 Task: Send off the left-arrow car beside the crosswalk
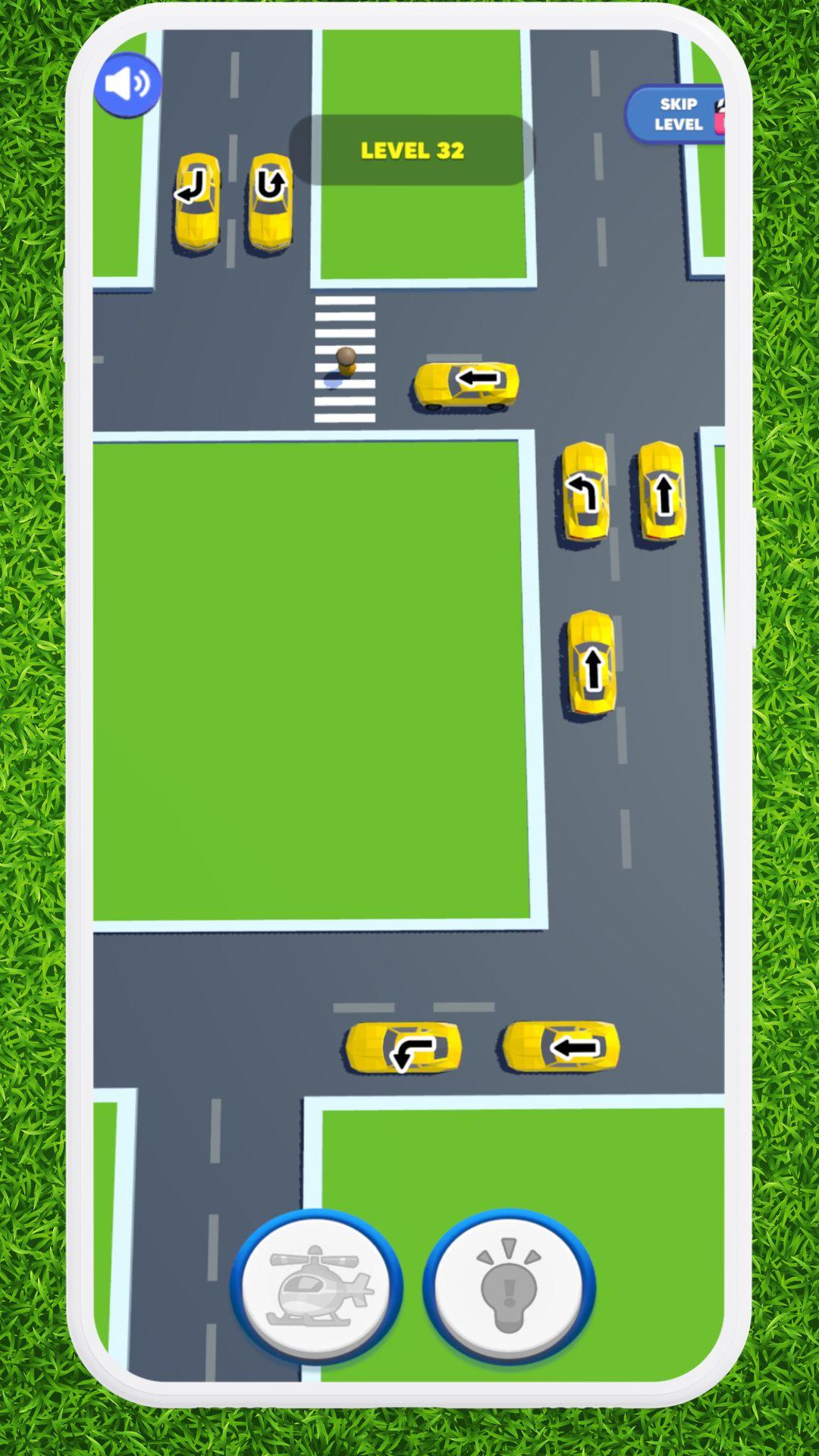click(466, 385)
